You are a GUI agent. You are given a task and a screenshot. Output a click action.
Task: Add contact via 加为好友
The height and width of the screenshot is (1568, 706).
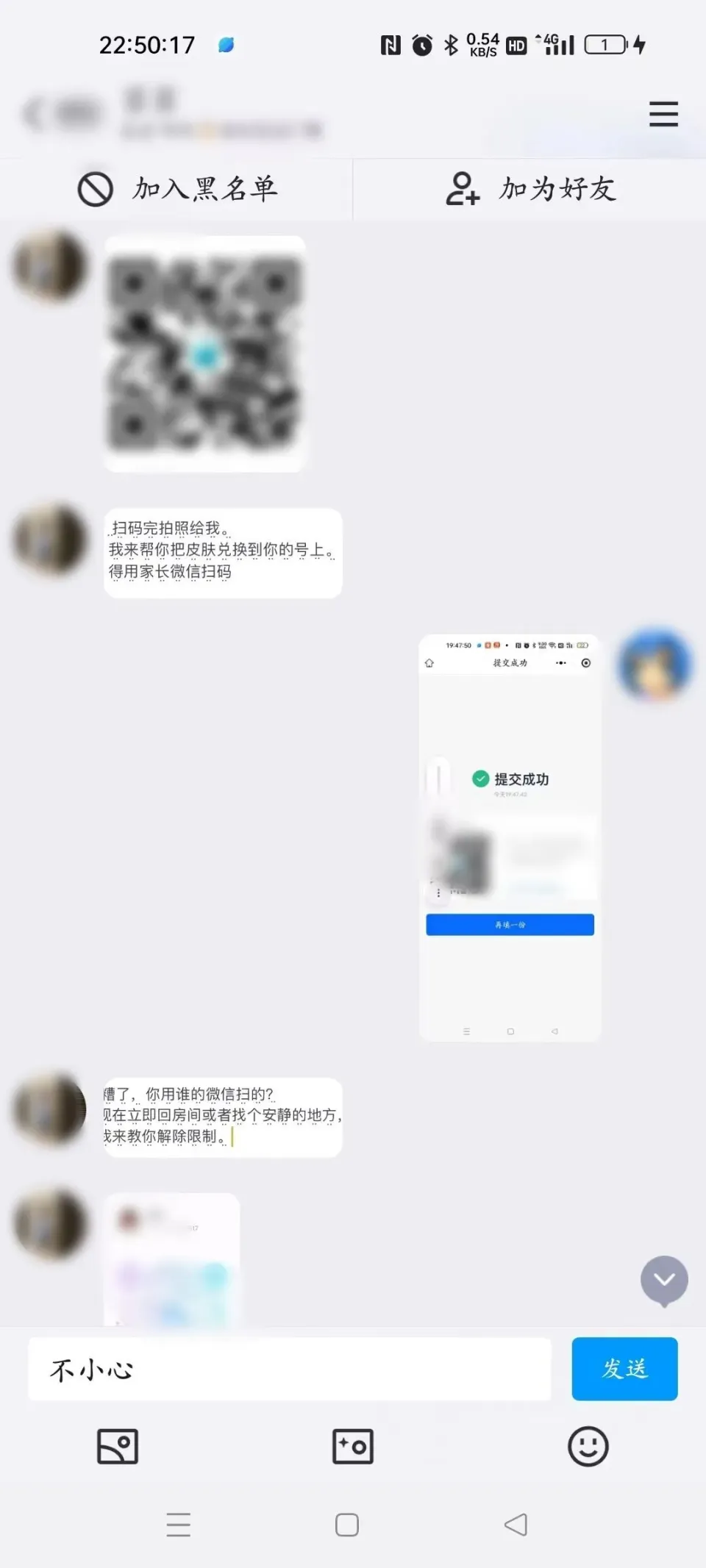[x=530, y=189]
